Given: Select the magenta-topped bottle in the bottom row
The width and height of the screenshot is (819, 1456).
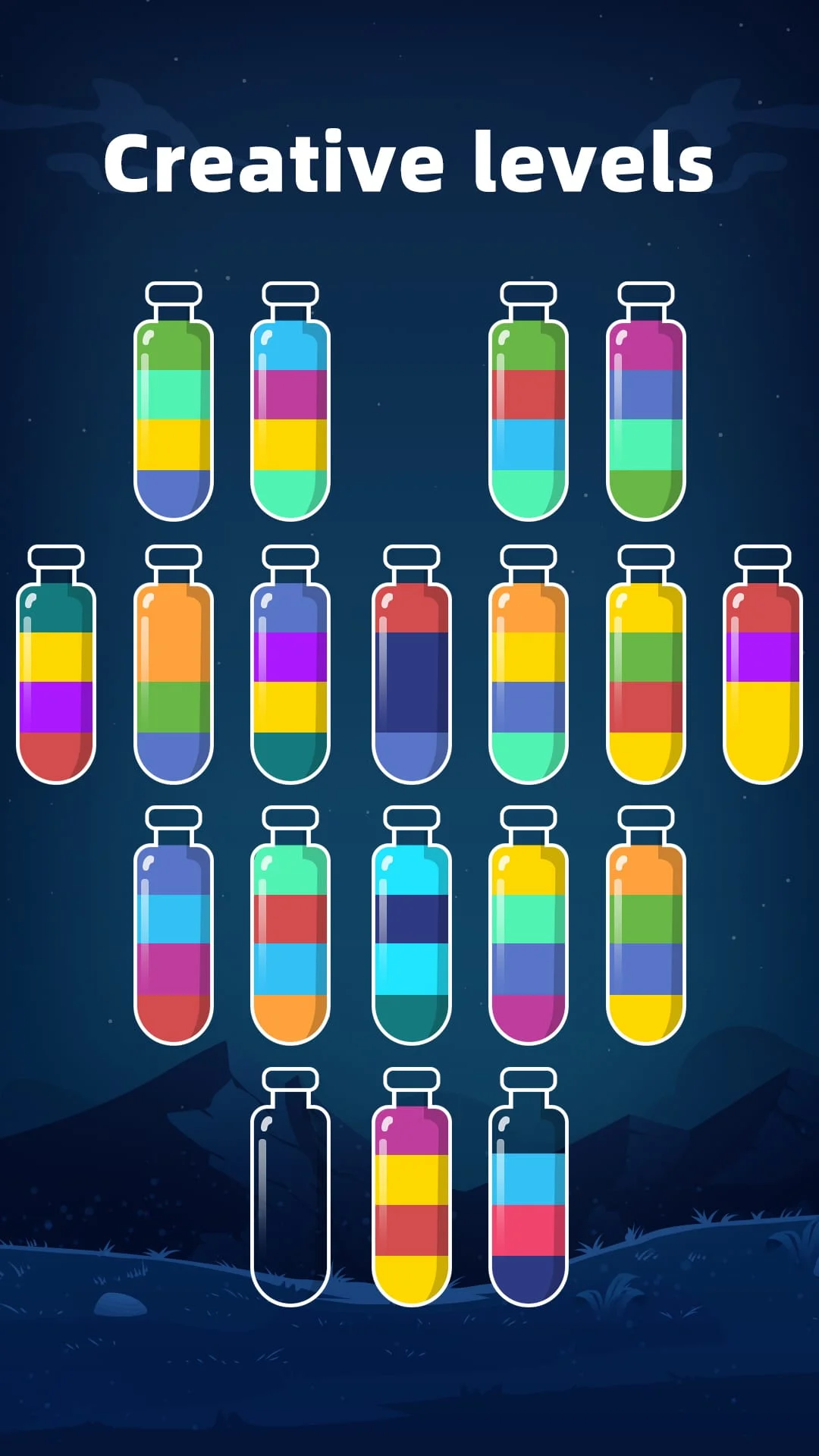Looking at the screenshot, I should click(413, 1191).
